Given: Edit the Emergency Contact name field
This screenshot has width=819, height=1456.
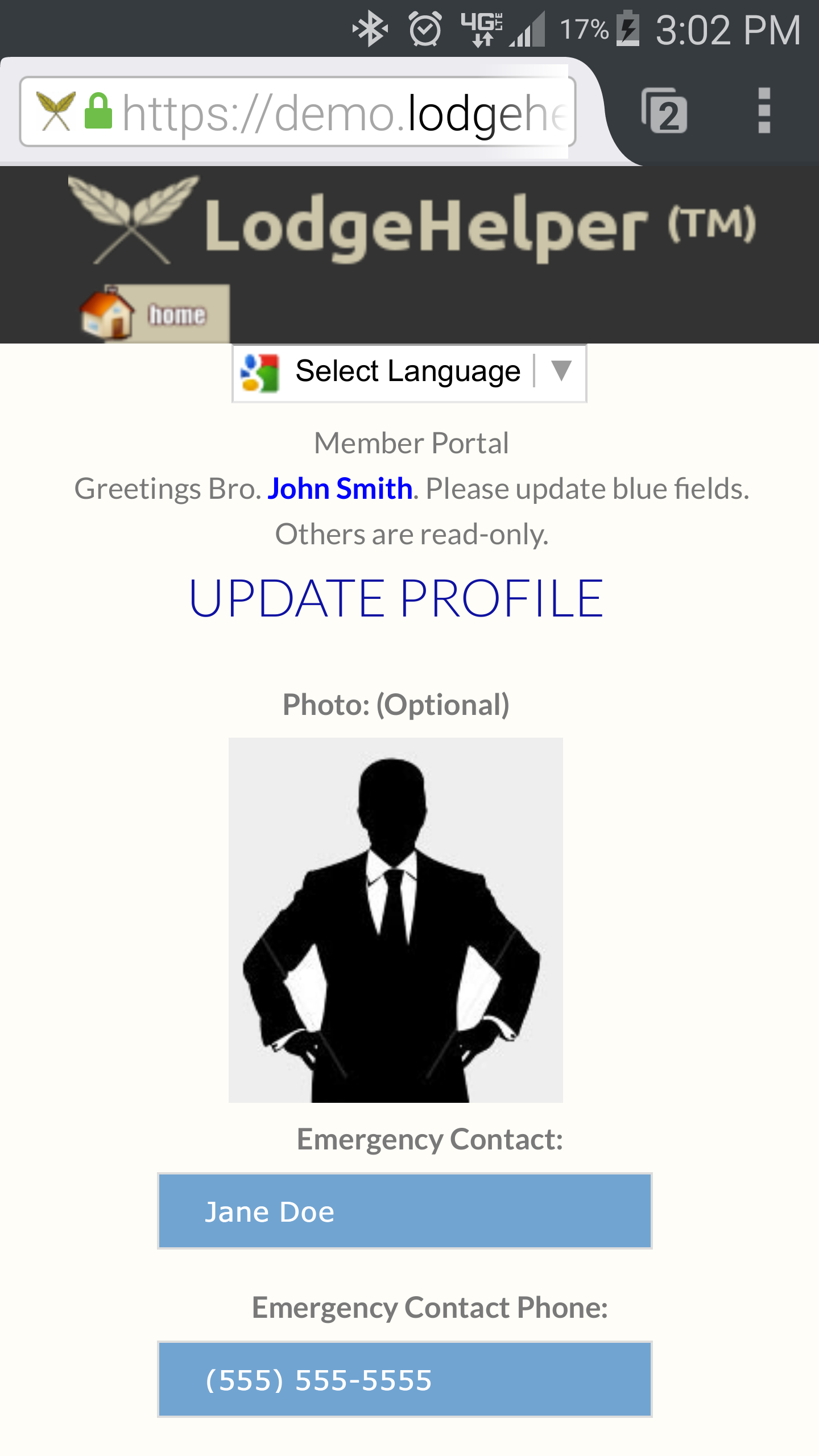Looking at the screenshot, I should (404, 1211).
